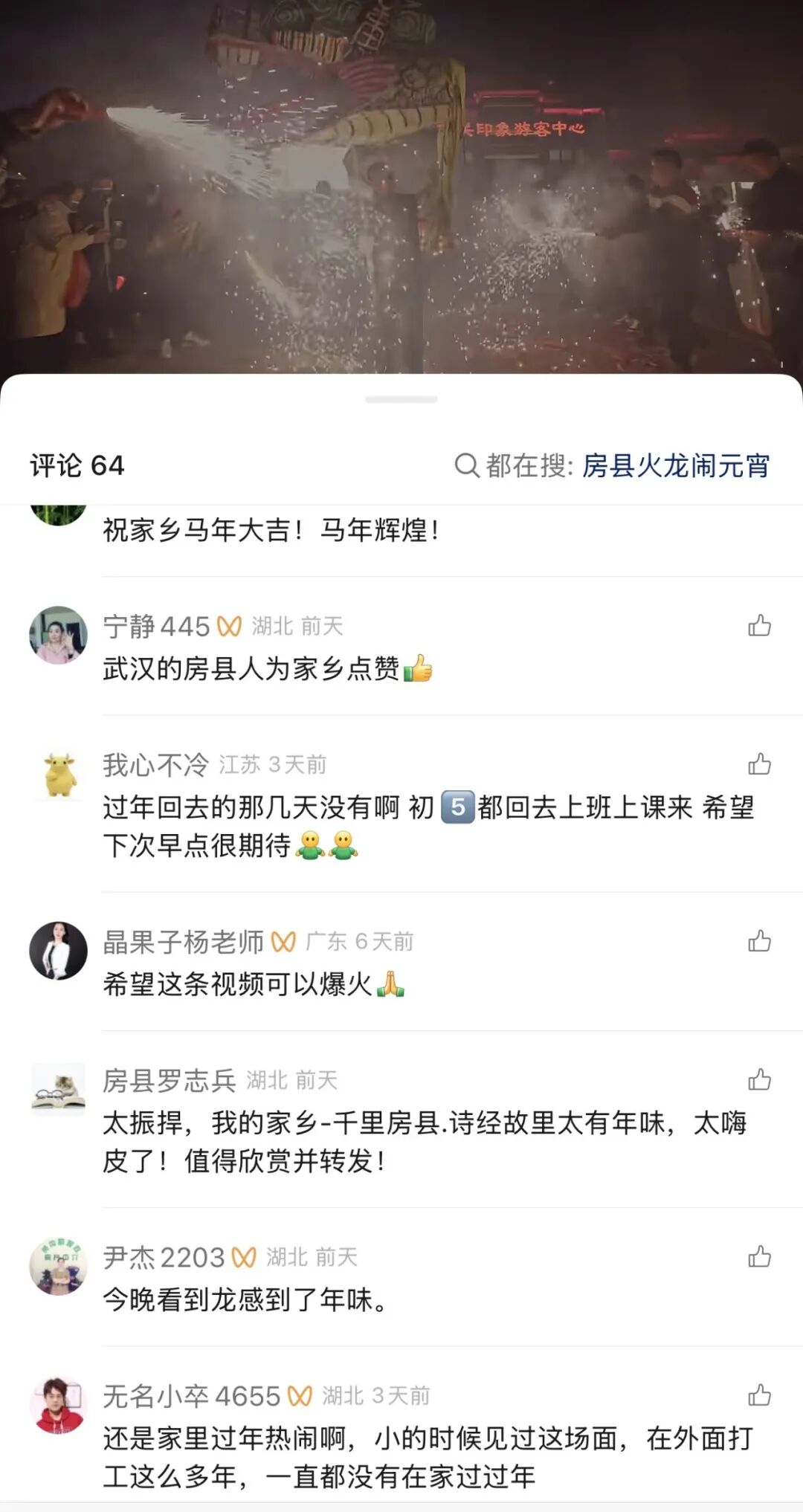This screenshot has height=1512, width=803.
Task: Like 宁静445's comment
Action: pyautogui.click(x=759, y=626)
